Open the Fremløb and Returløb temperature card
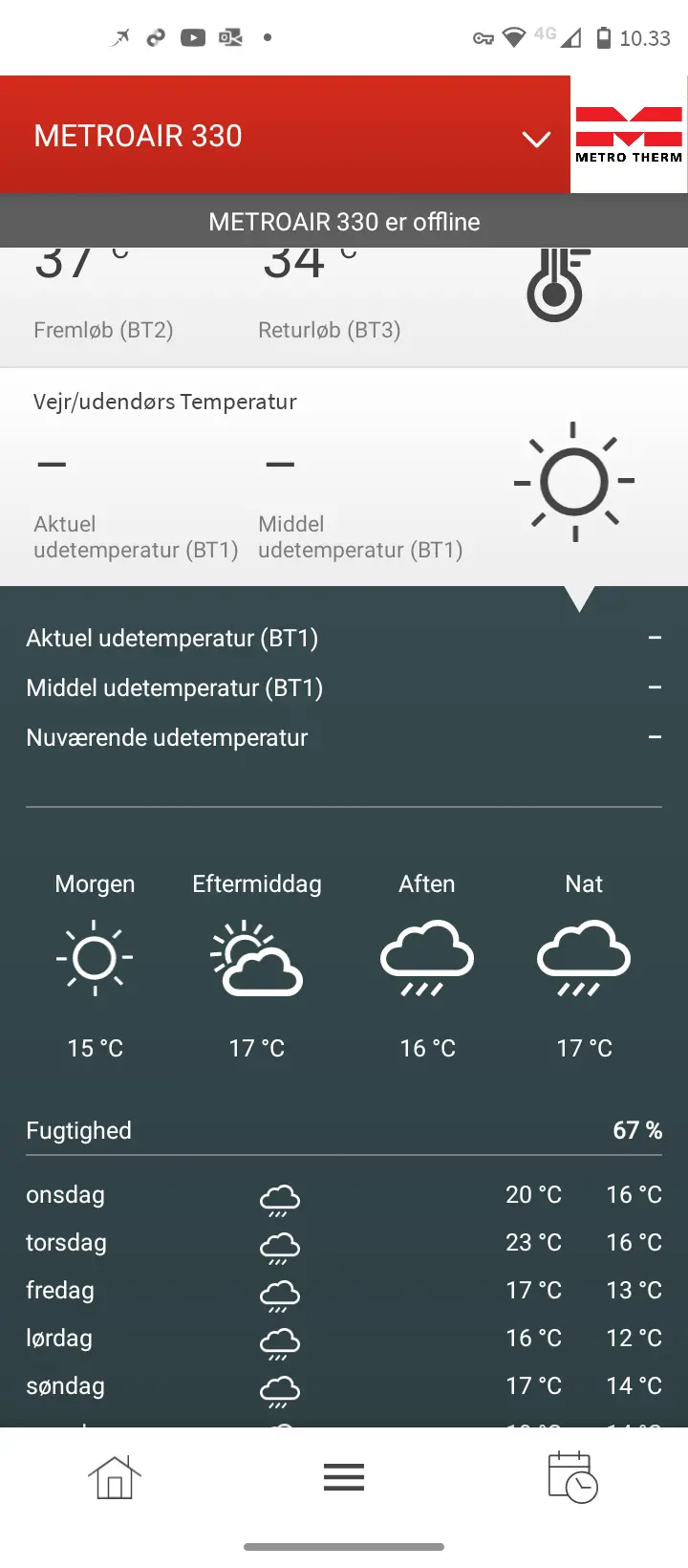 point(344,307)
